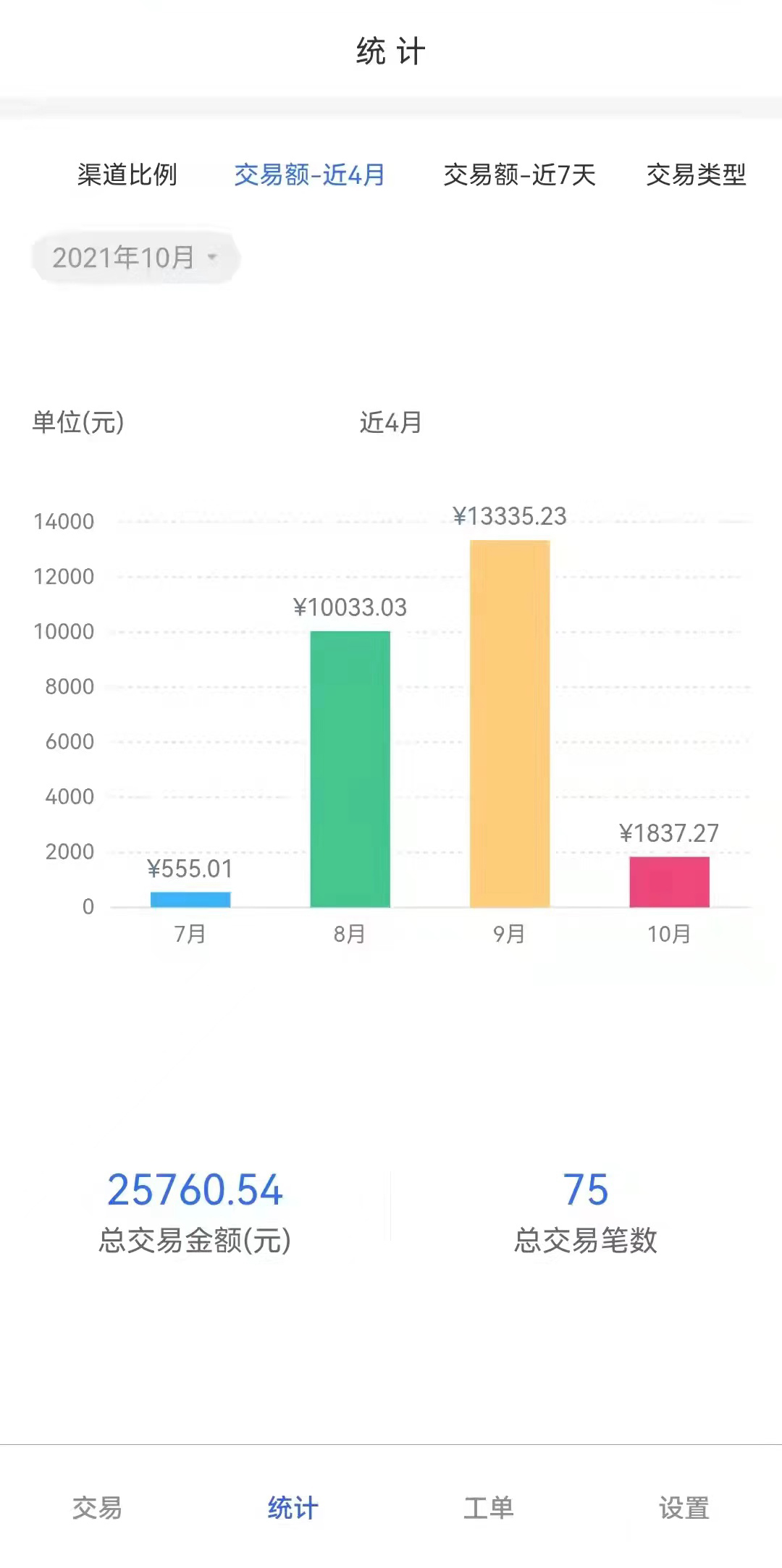Open the 工单 bottom tab
782x1568 pixels.
pos(488,1508)
